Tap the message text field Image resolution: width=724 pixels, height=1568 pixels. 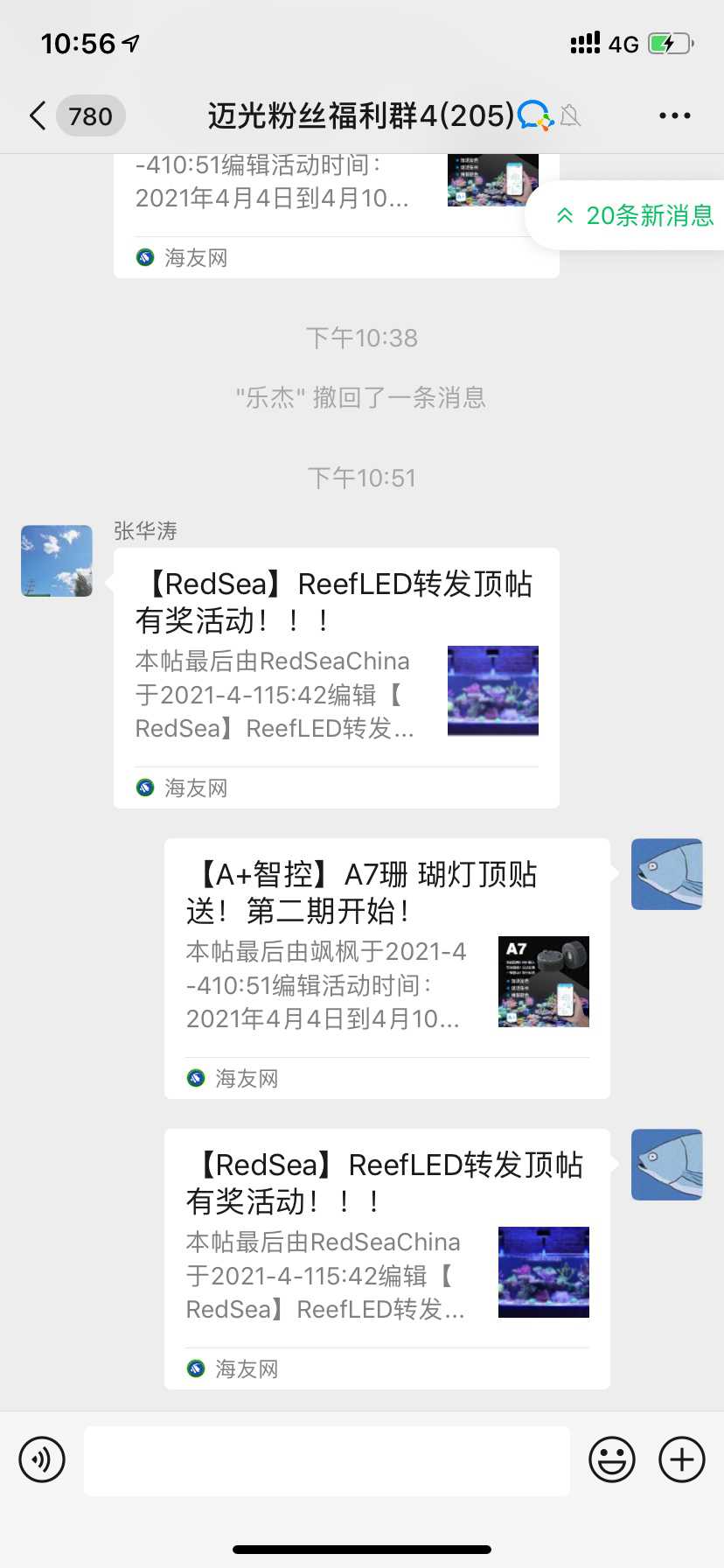click(326, 1460)
